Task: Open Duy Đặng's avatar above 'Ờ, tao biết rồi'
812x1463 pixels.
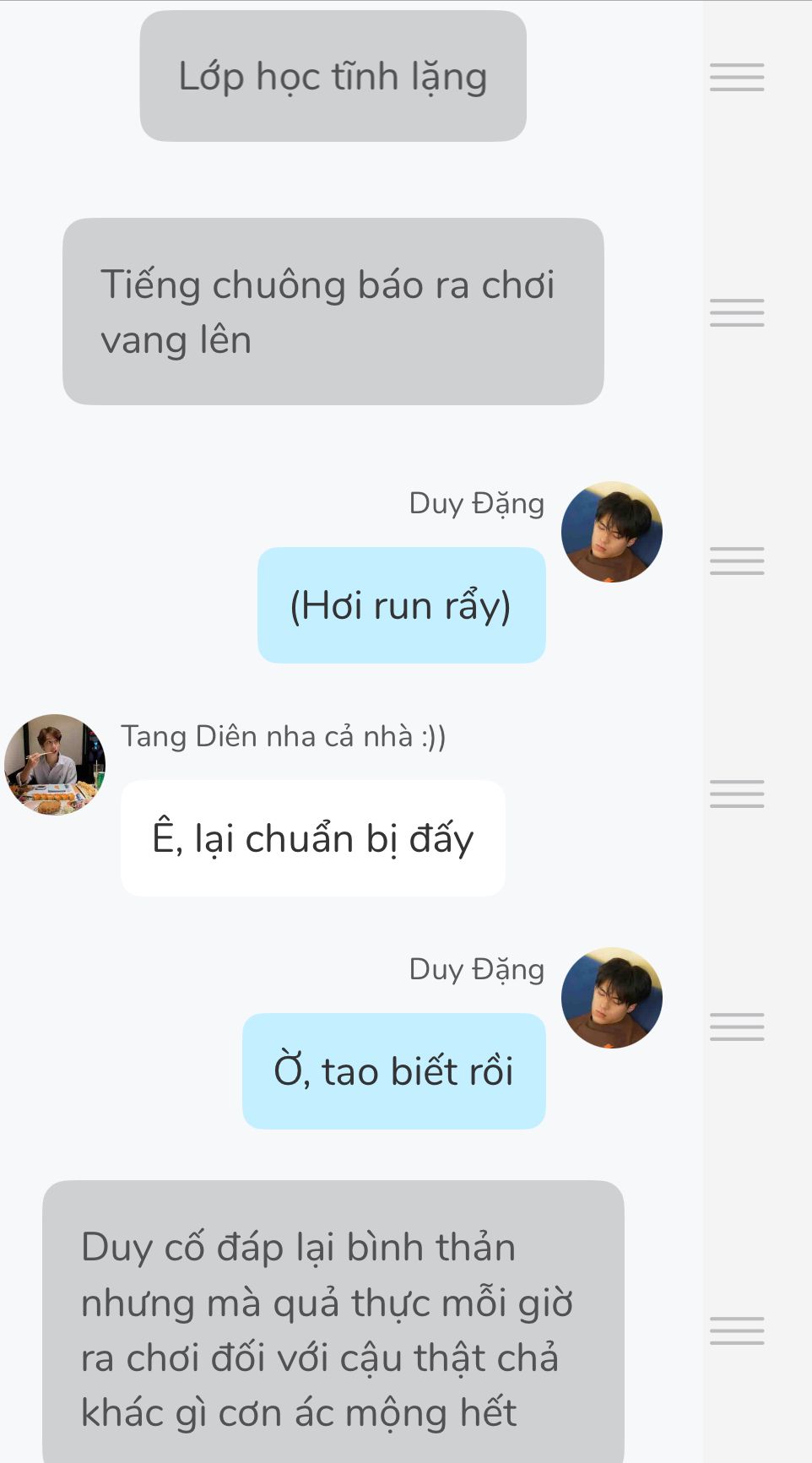Action: (611, 998)
